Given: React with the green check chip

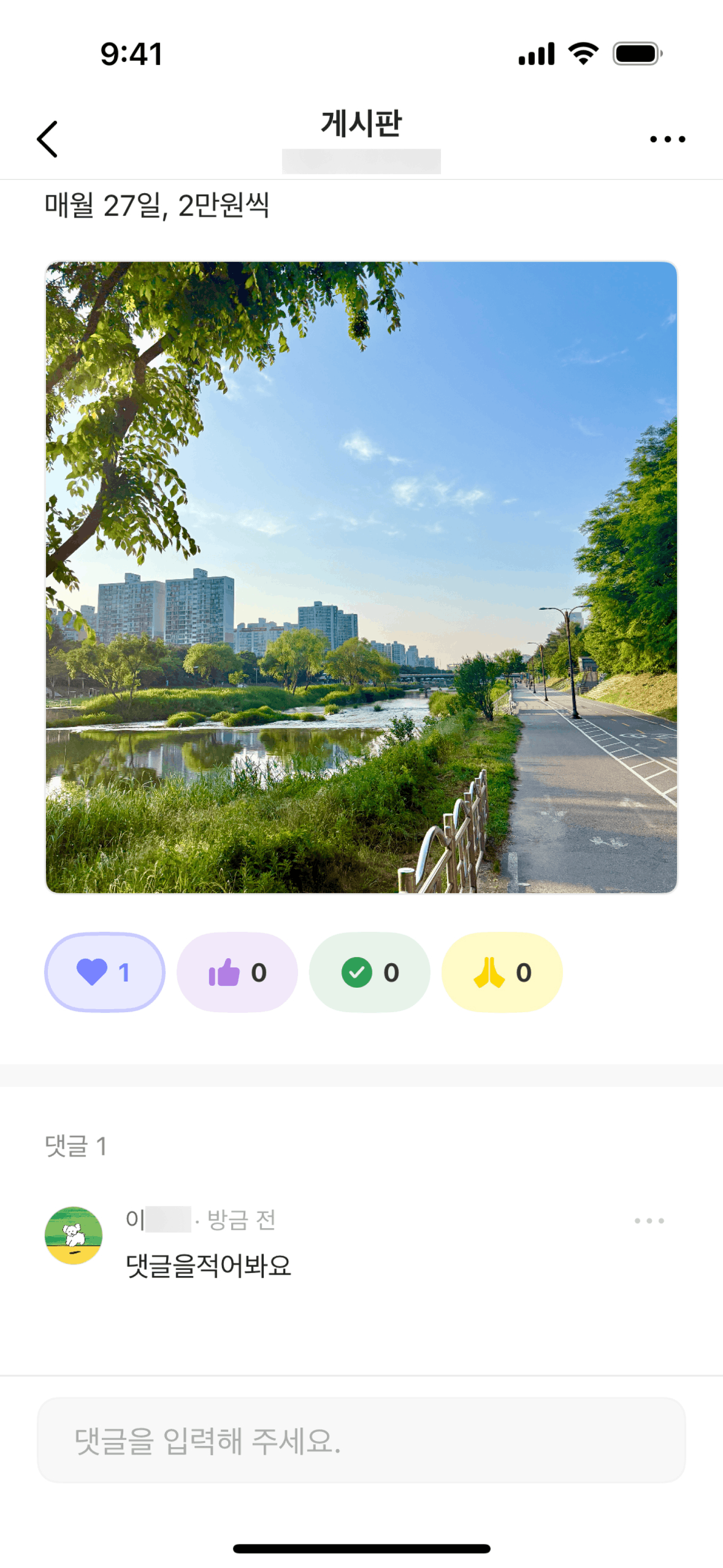Looking at the screenshot, I should click(x=370, y=972).
